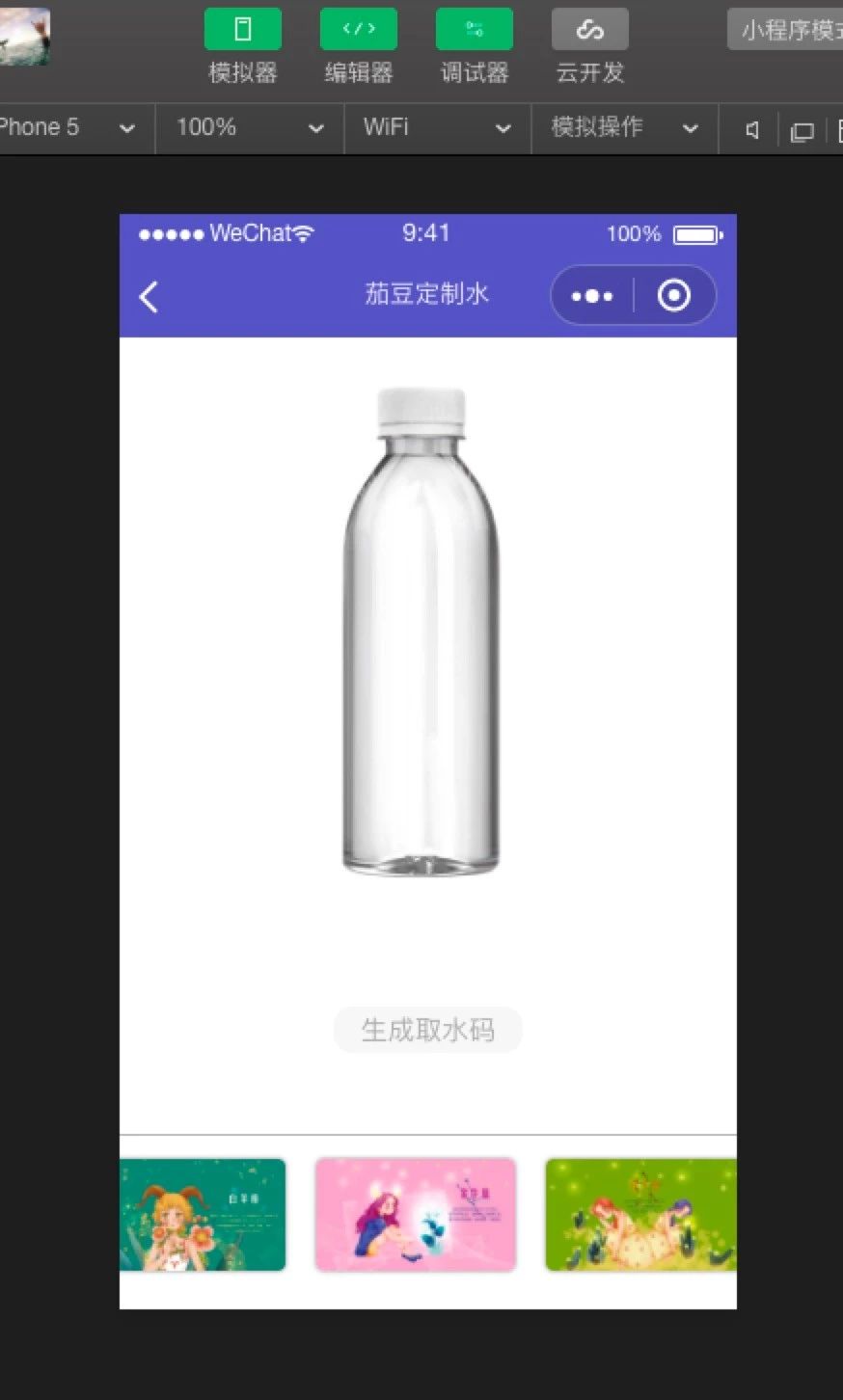Expand the 100% zoom dropdown
843x1400 pixels.
249,127
